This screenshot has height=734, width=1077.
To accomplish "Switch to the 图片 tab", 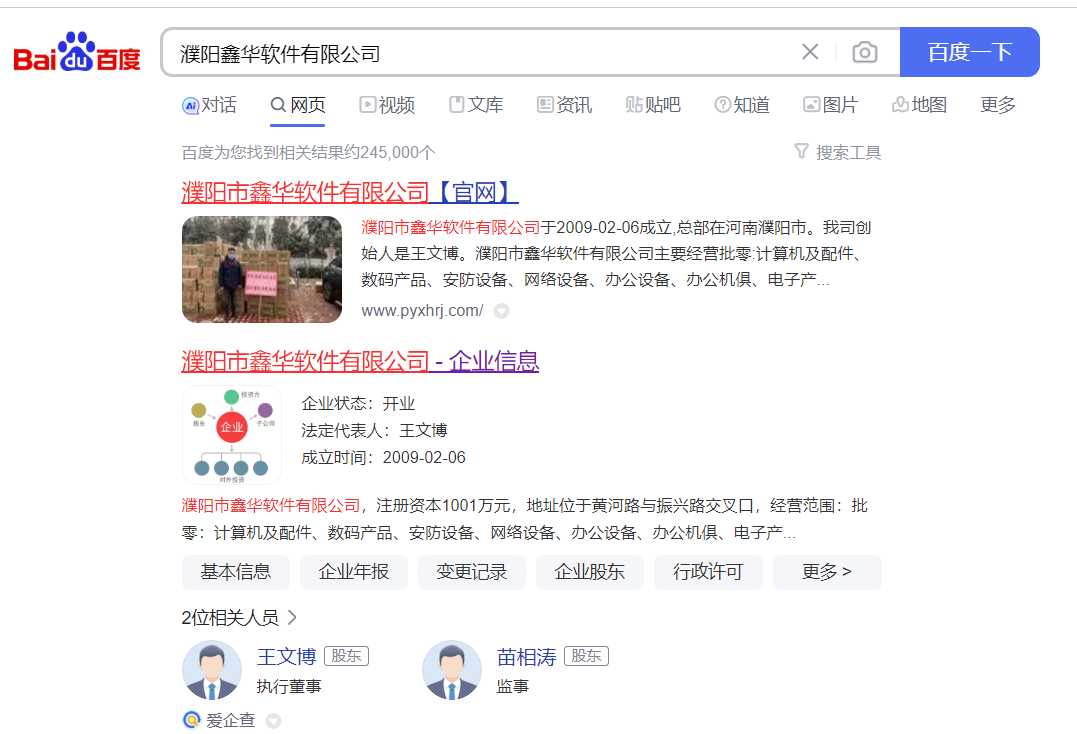I will 830,105.
